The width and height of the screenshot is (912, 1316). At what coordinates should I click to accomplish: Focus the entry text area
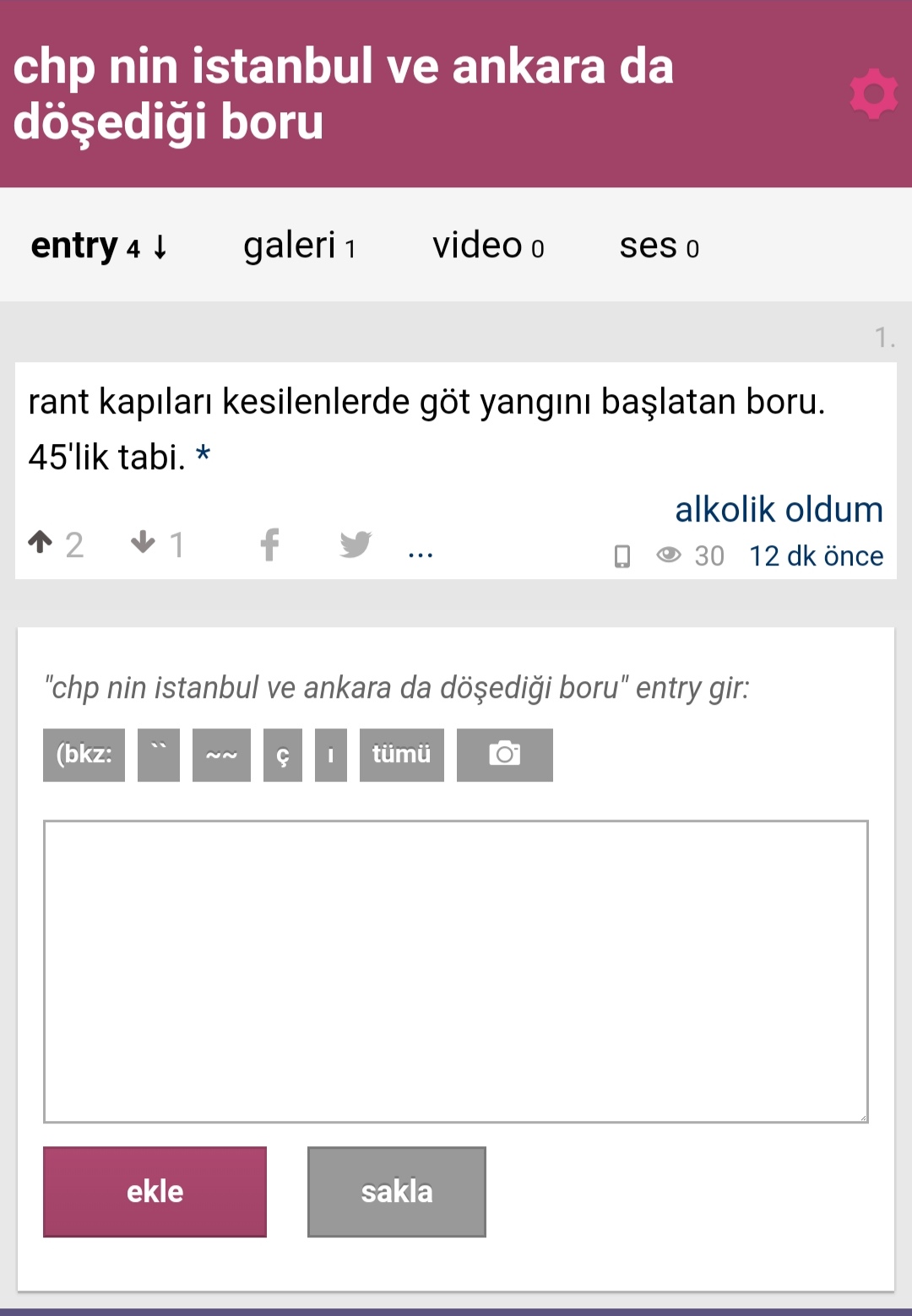(x=456, y=971)
